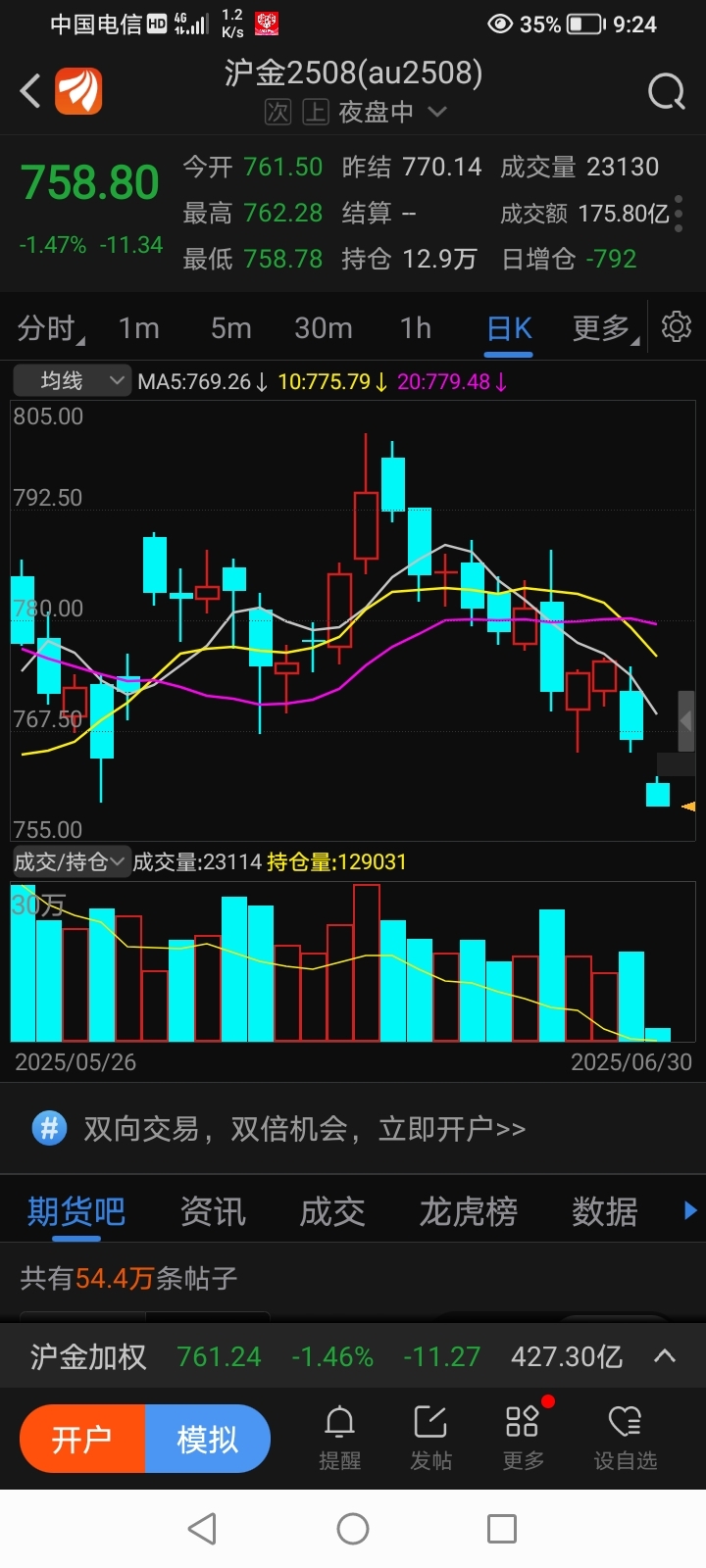
Task: Open 更多 chart period options
Action: 606,328
